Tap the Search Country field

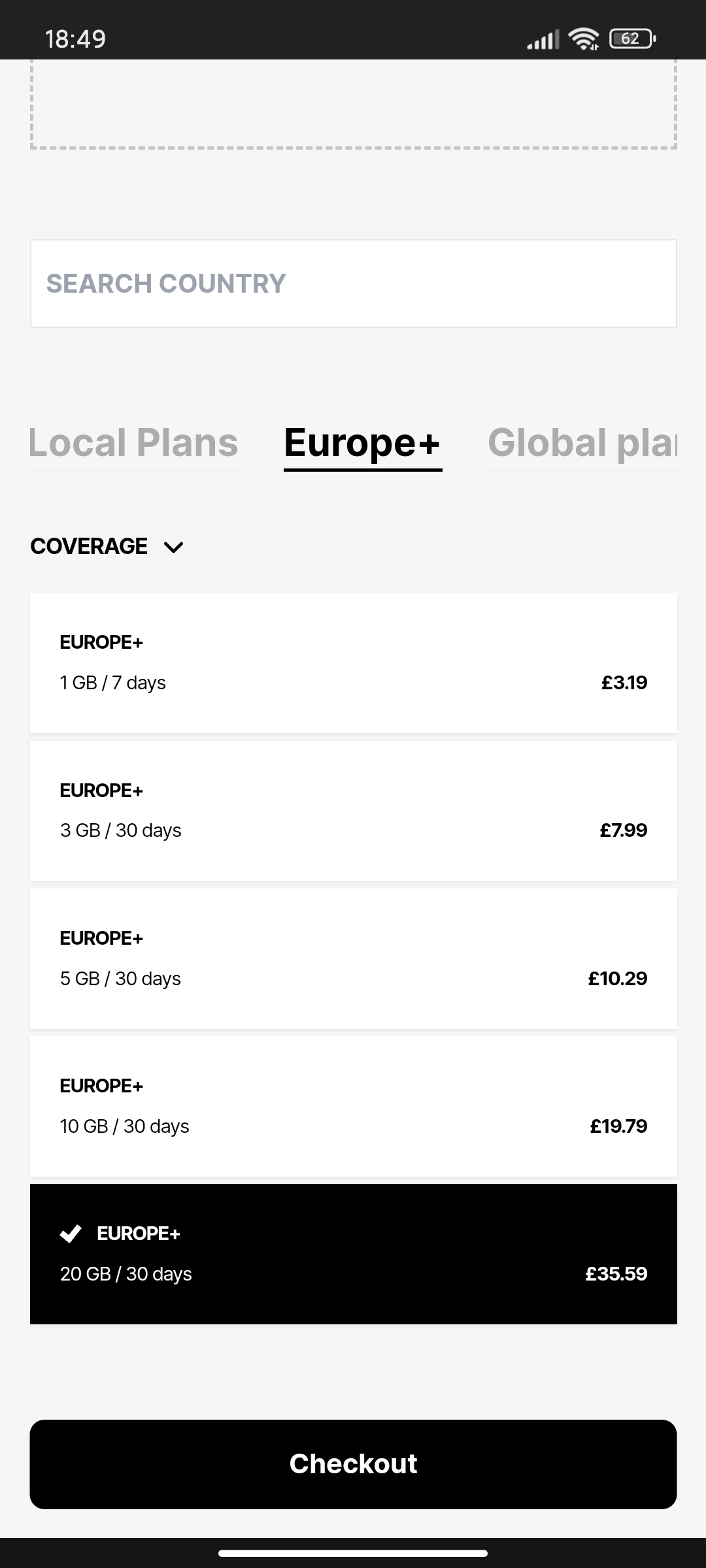(x=353, y=284)
